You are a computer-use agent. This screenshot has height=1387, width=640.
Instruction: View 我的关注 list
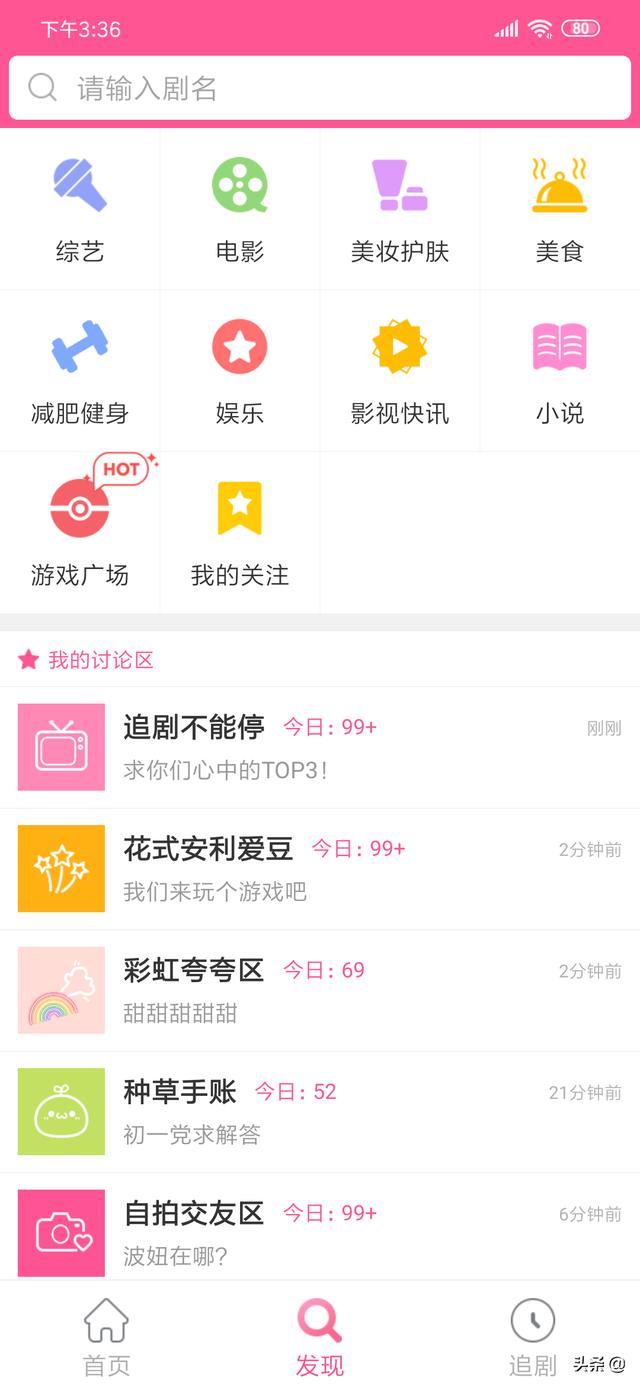240,532
